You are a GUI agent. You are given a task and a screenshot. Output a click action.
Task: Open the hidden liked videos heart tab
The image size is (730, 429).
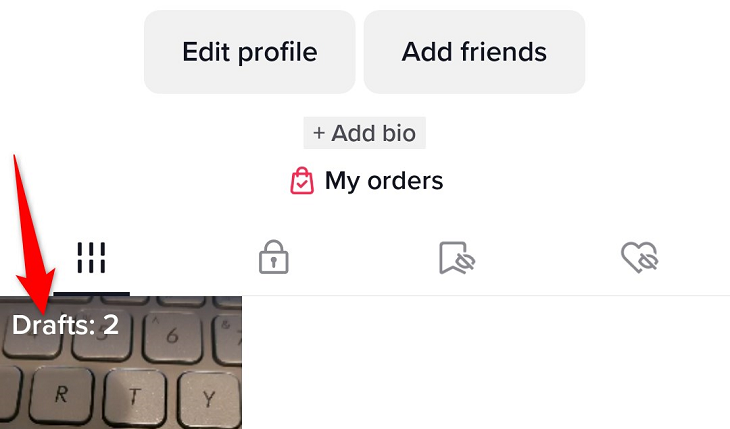[638, 258]
